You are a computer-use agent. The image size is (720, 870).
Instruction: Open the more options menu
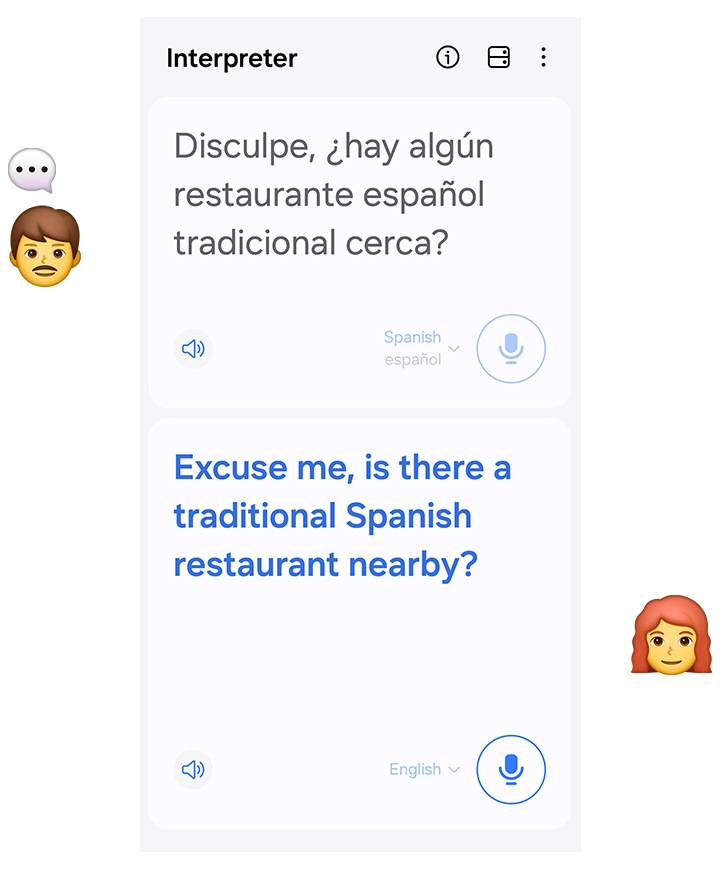543,58
